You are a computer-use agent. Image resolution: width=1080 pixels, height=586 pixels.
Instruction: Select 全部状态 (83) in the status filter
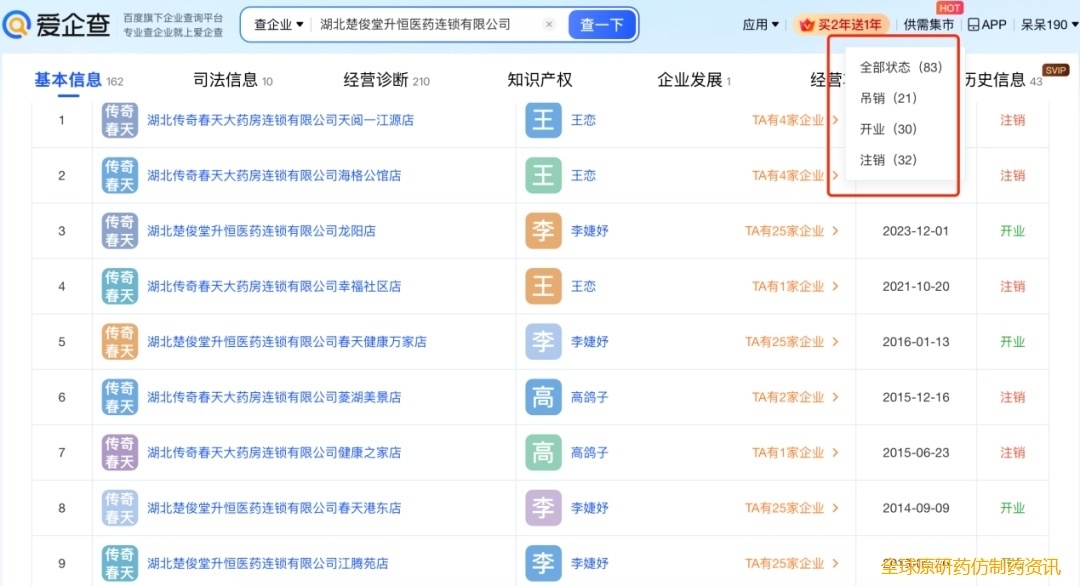901,67
